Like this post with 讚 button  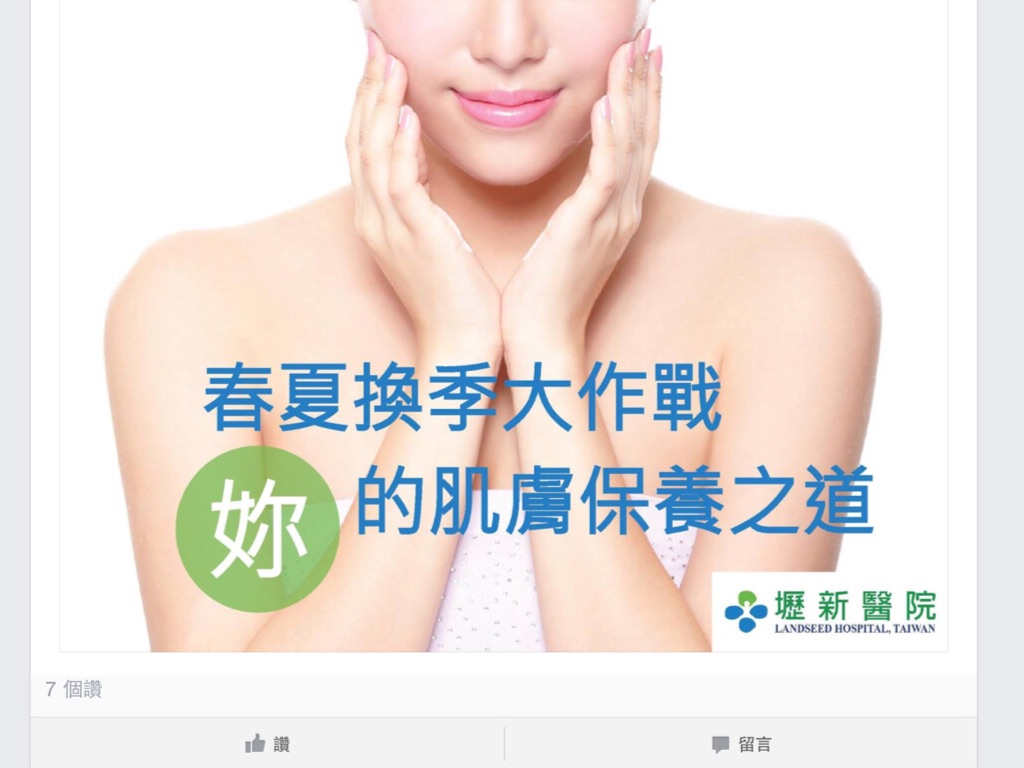[268, 744]
